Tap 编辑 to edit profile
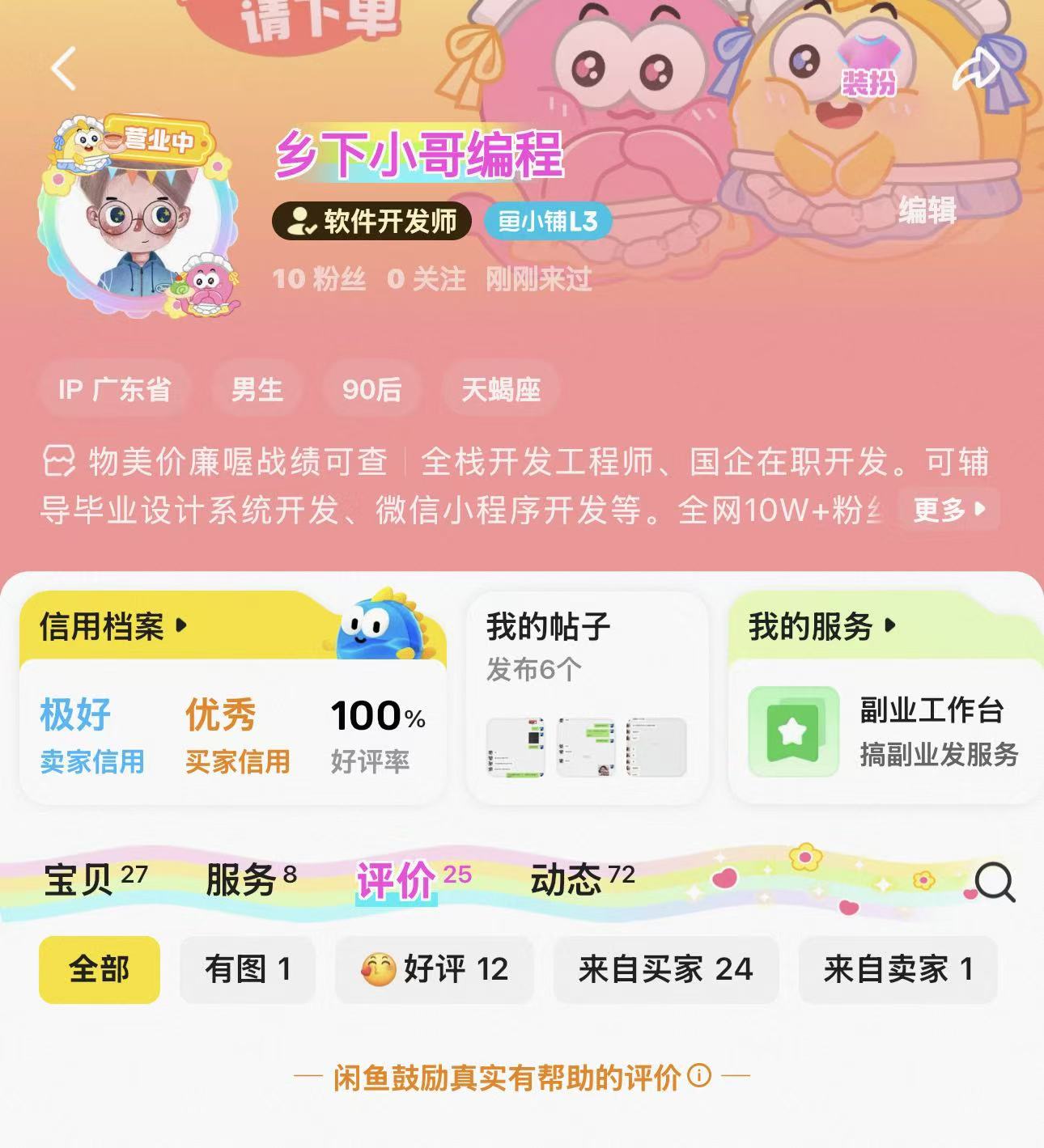 pyautogui.click(x=927, y=210)
